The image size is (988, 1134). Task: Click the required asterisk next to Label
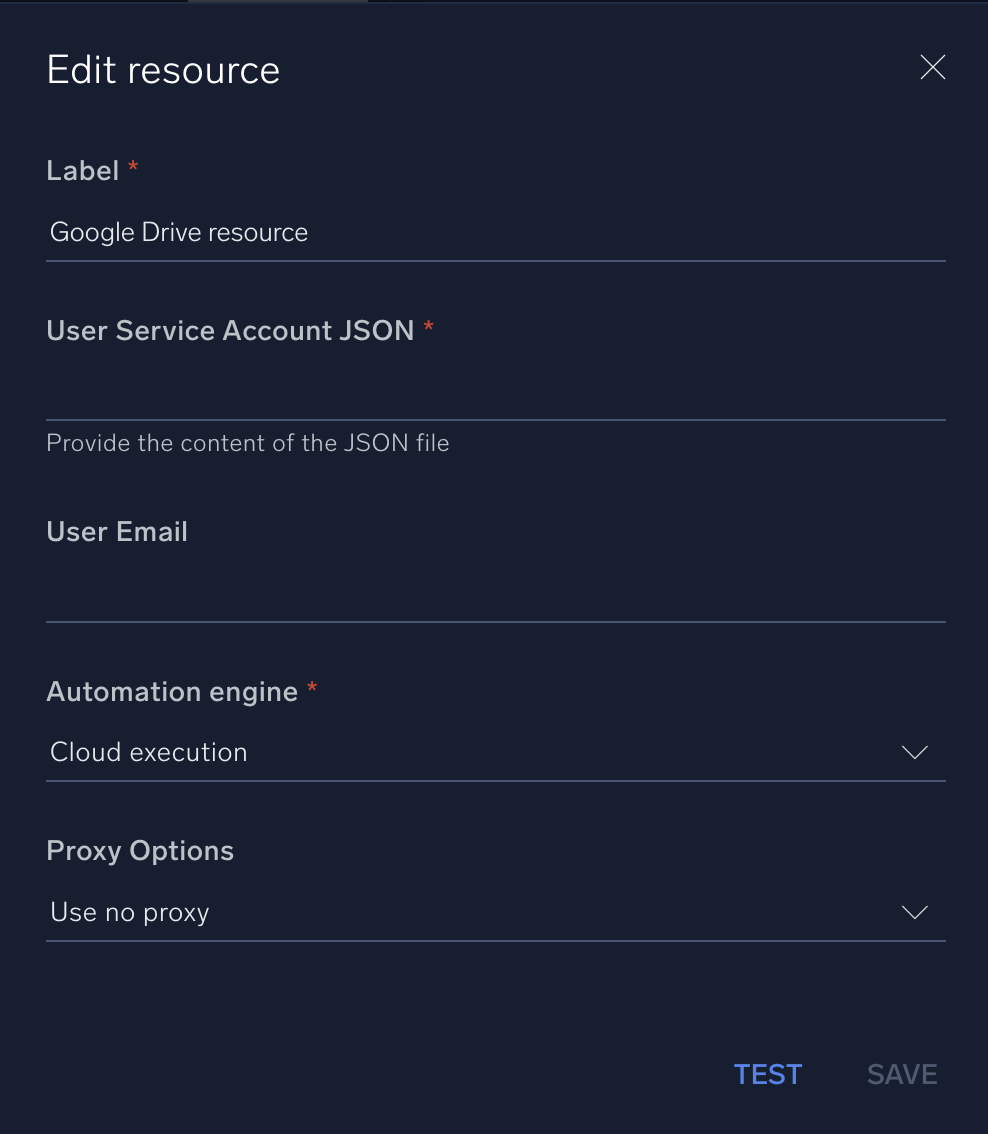click(133, 168)
